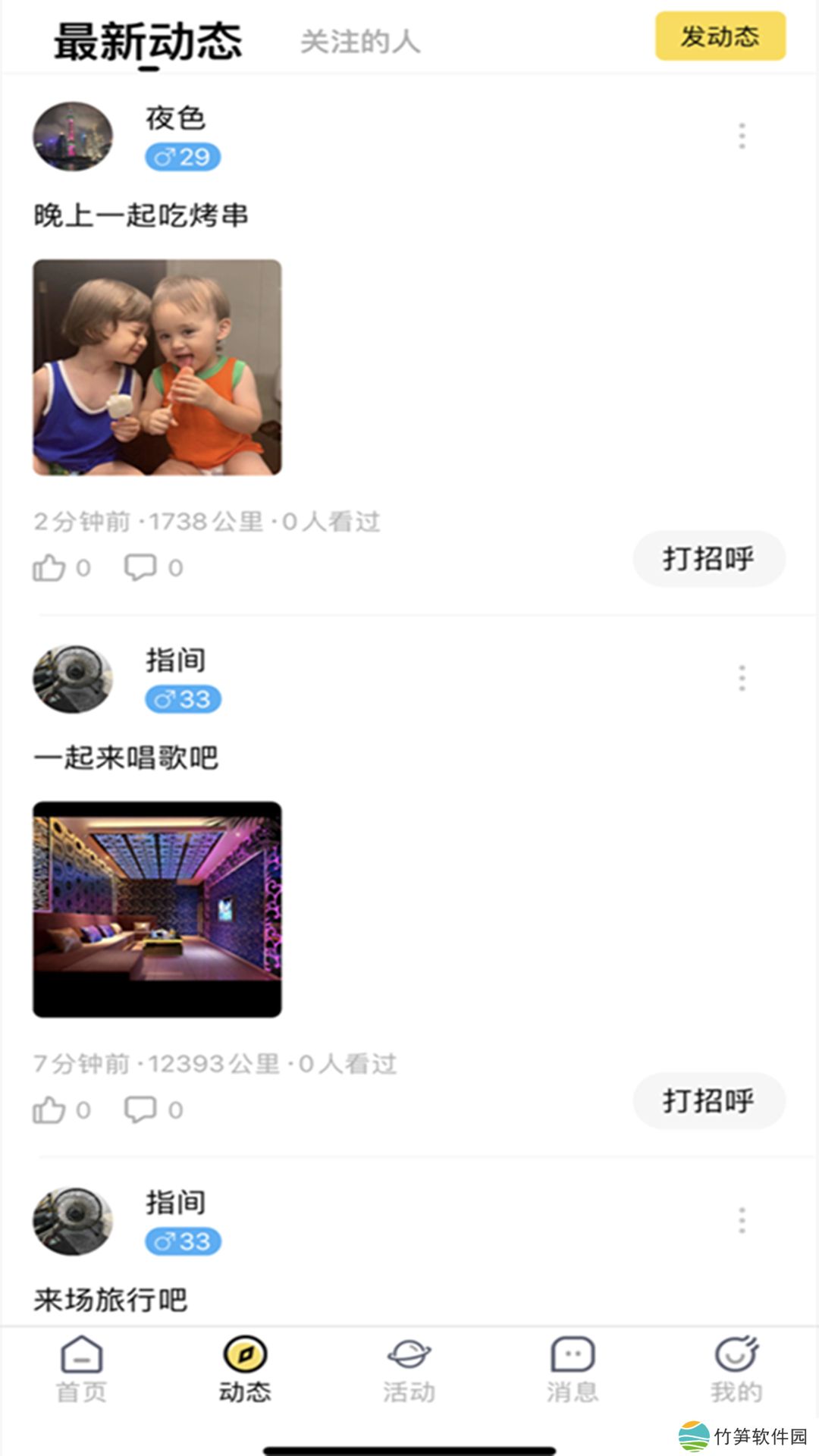819x1456 pixels.
Task: Open overflow menu on 来场旅行吧 post
Action: point(742,1220)
